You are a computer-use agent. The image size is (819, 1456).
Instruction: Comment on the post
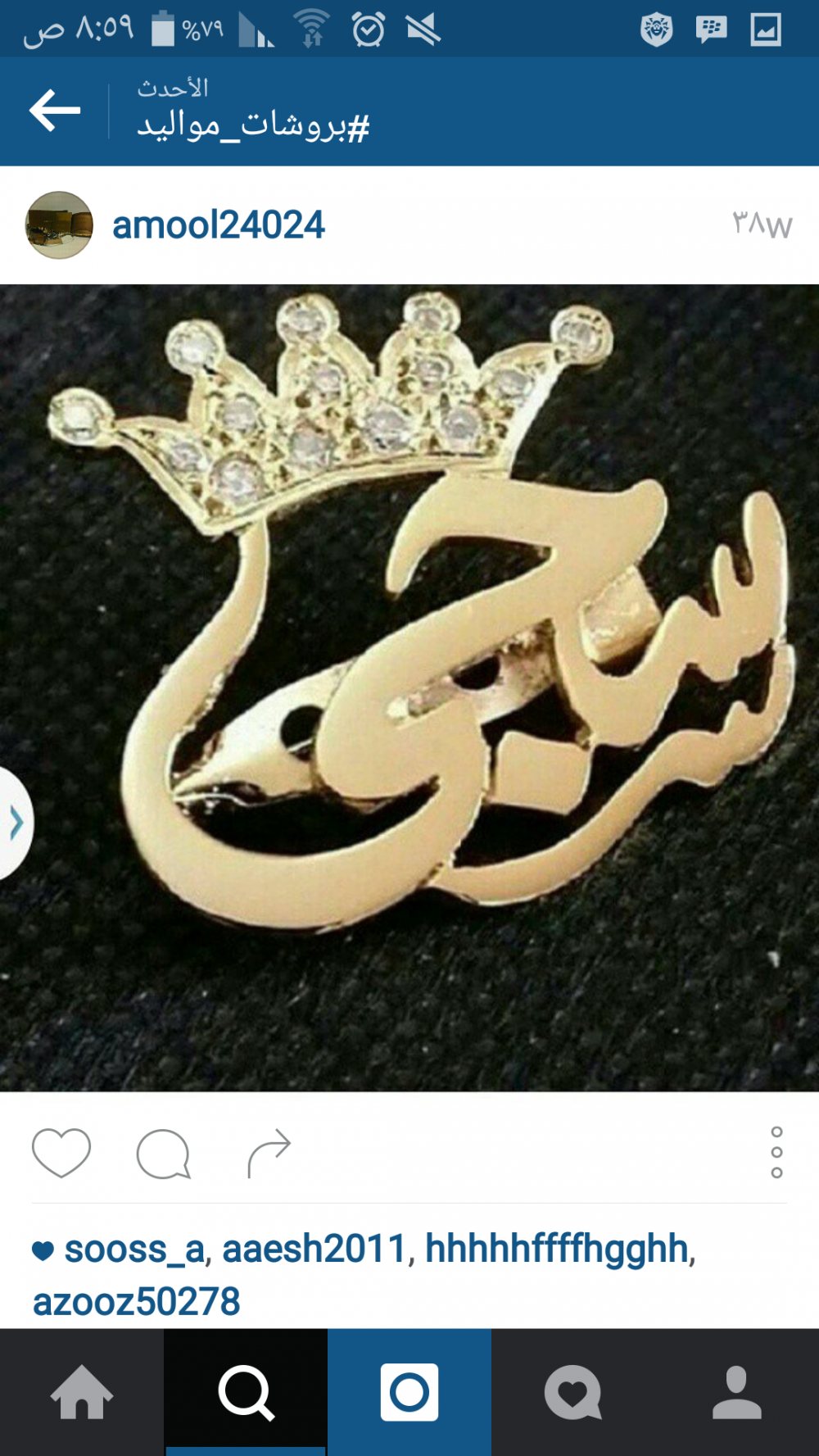tap(163, 1153)
